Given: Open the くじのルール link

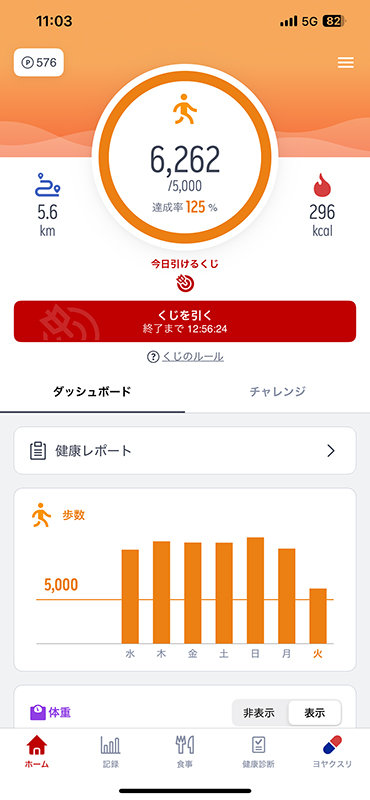Looking at the screenshot, I should tap(185, 357).
